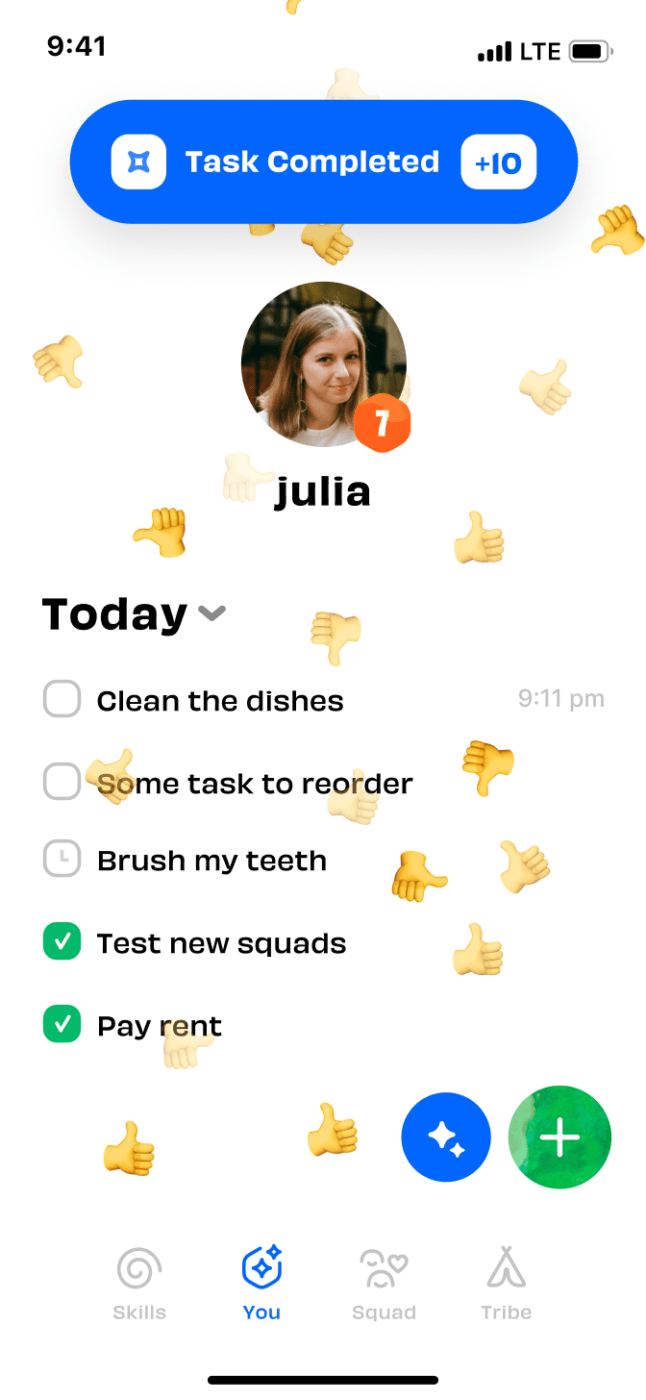Viewport: 646px width, 1400px height.
Task: Open julia's profile picture
Action: 323,364
